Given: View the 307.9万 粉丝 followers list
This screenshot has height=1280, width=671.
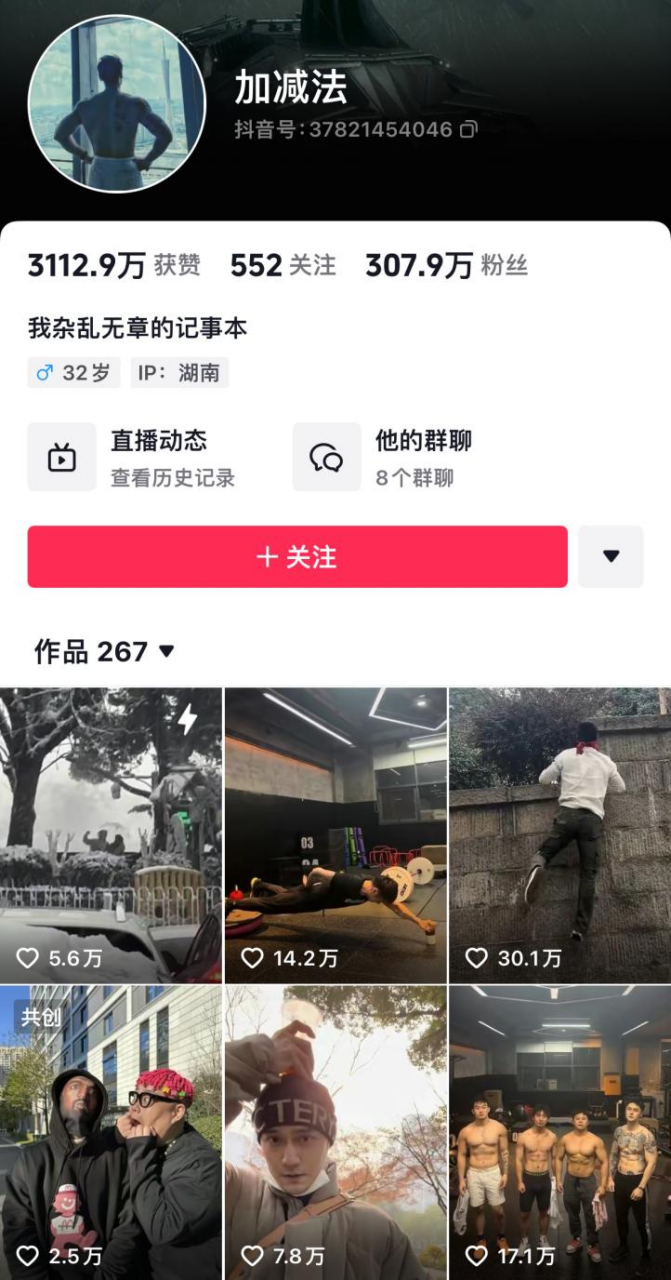Looking at the screenshot, I should [x=446, y=266].
